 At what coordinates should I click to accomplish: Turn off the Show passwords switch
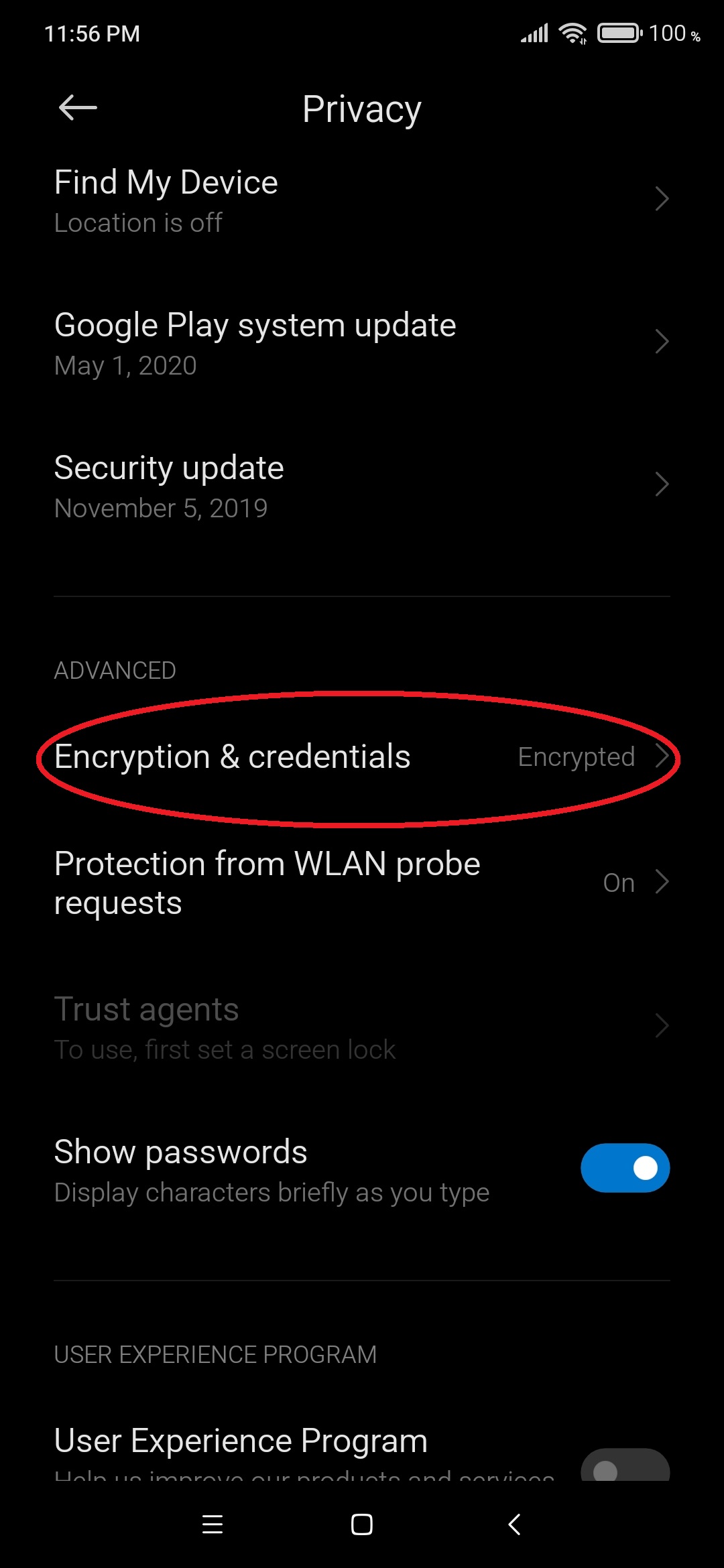pyautogui.click(x=624, y=1168)
